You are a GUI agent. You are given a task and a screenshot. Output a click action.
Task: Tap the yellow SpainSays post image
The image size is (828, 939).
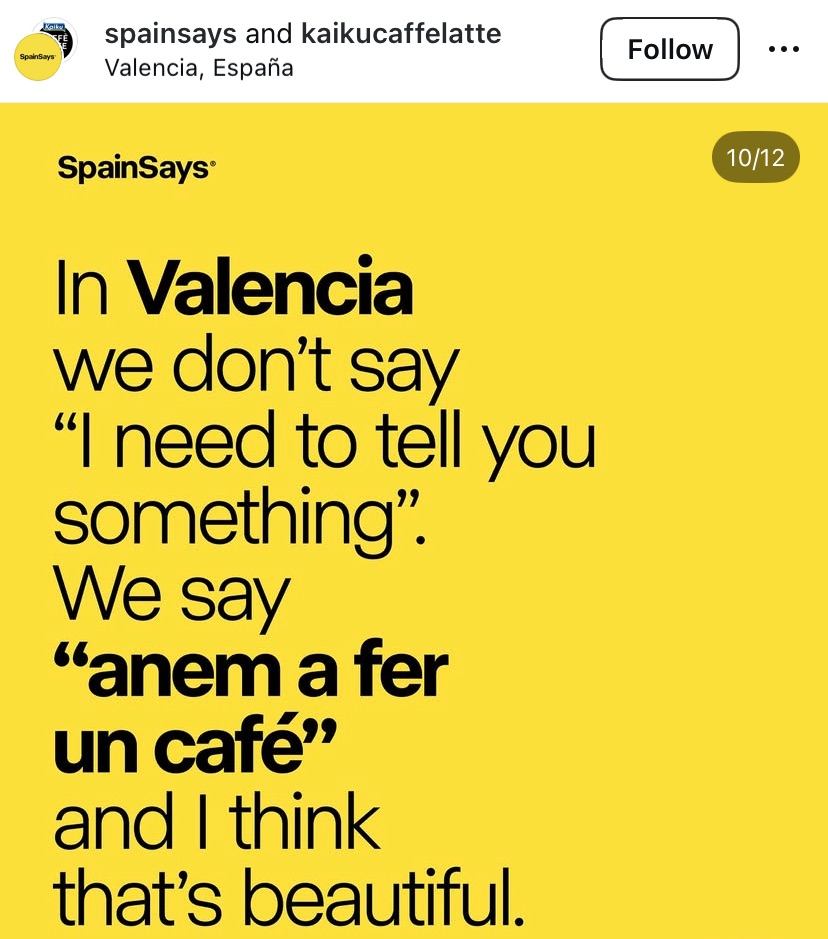click(x=414, y=520)
